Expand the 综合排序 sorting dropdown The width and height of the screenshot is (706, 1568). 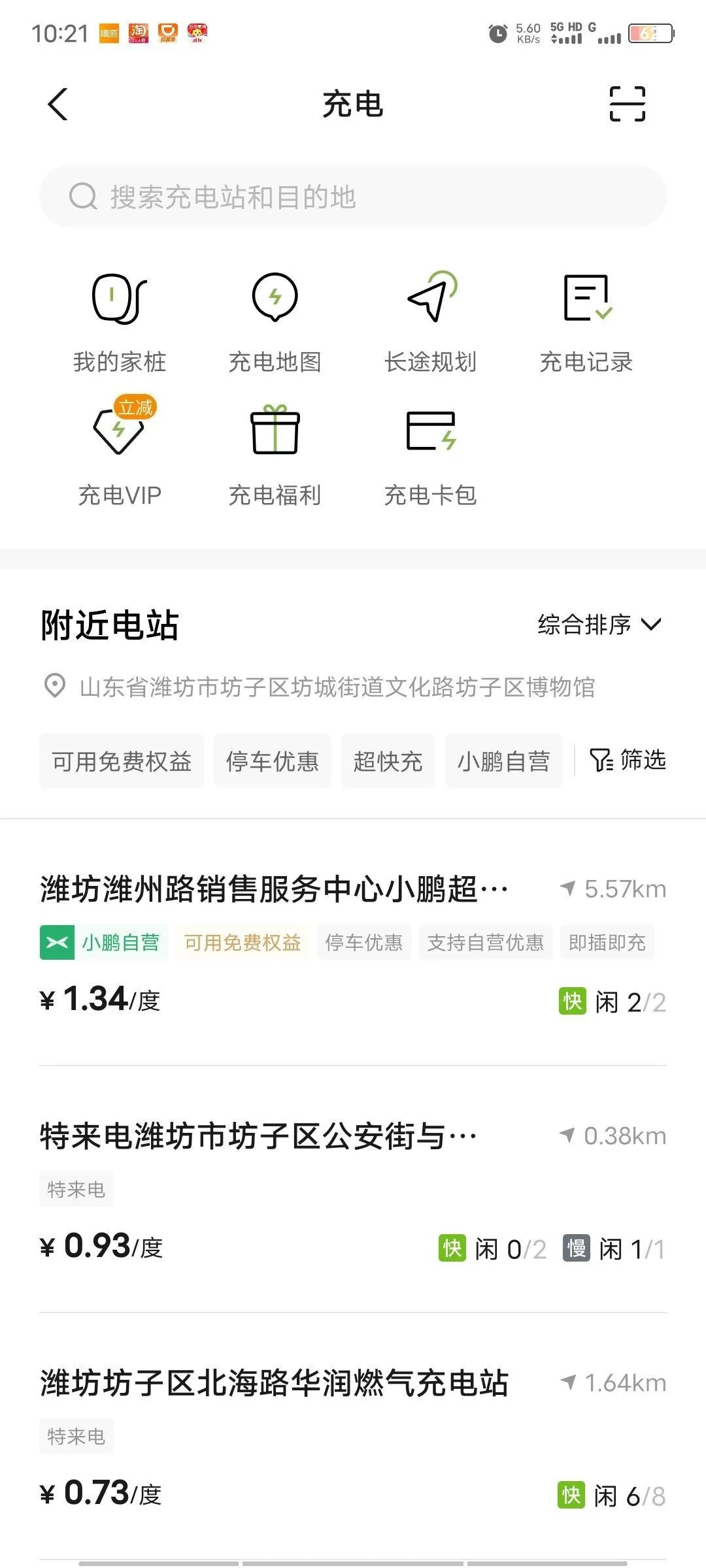(x=599, y=625)
